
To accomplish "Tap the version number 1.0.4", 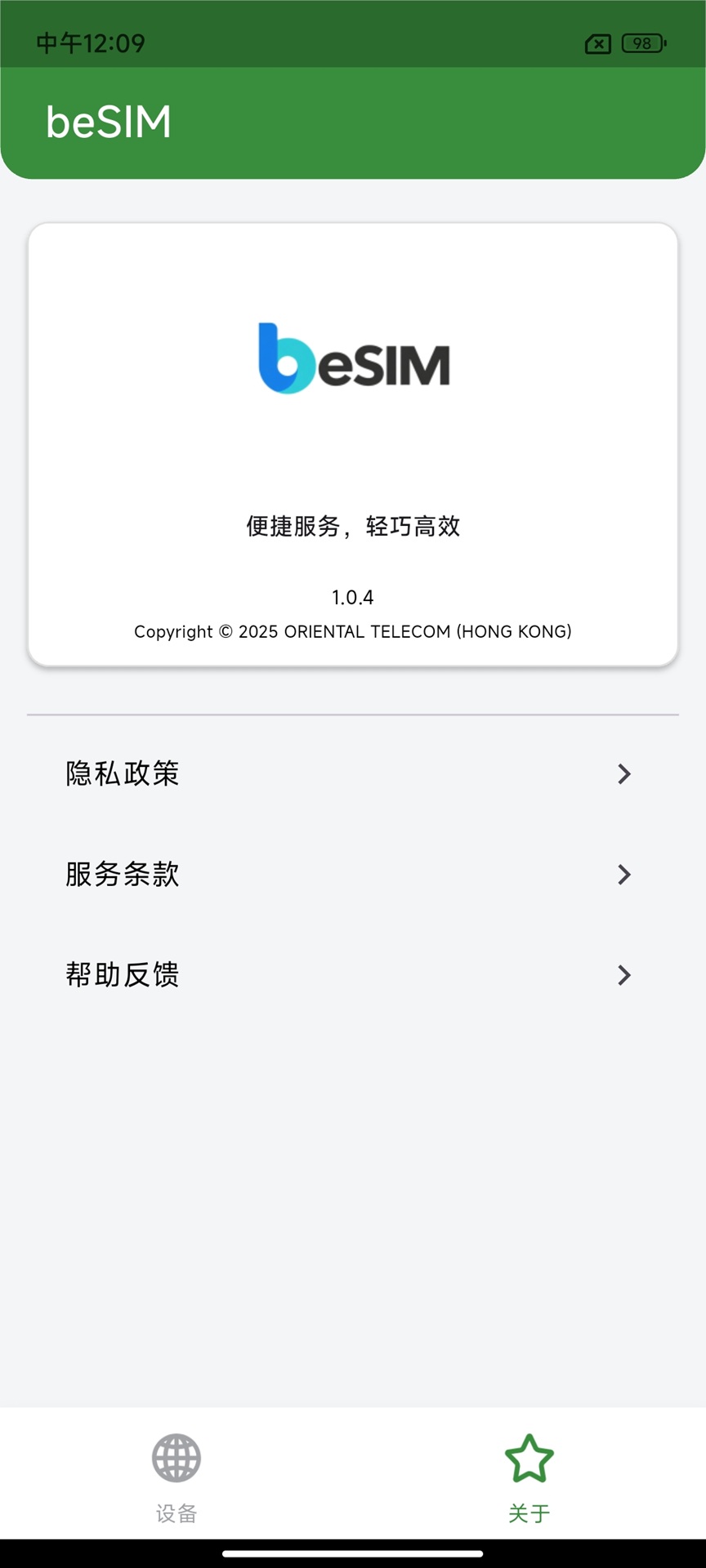I will pos(352,597).
